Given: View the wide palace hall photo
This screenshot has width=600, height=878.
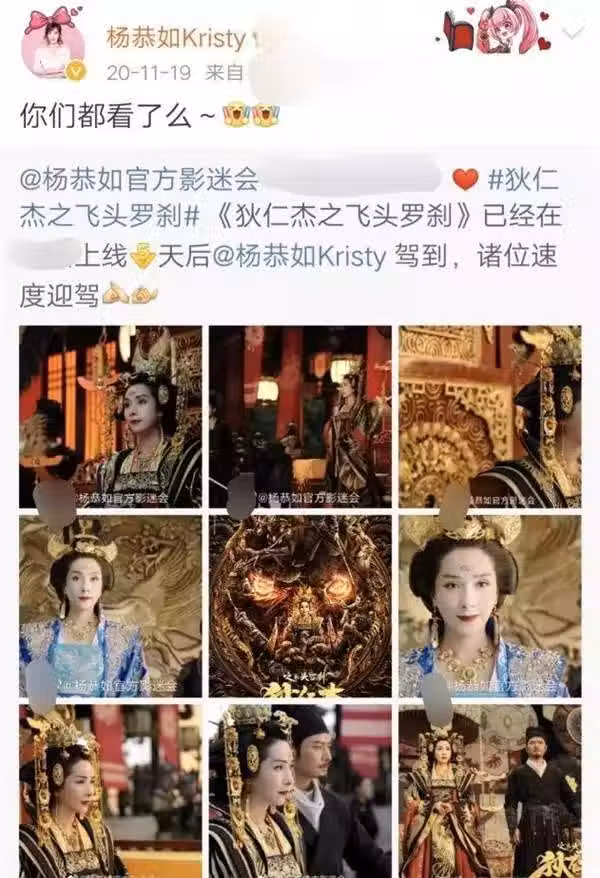Looking at the screenshot, I should (300, 416).
